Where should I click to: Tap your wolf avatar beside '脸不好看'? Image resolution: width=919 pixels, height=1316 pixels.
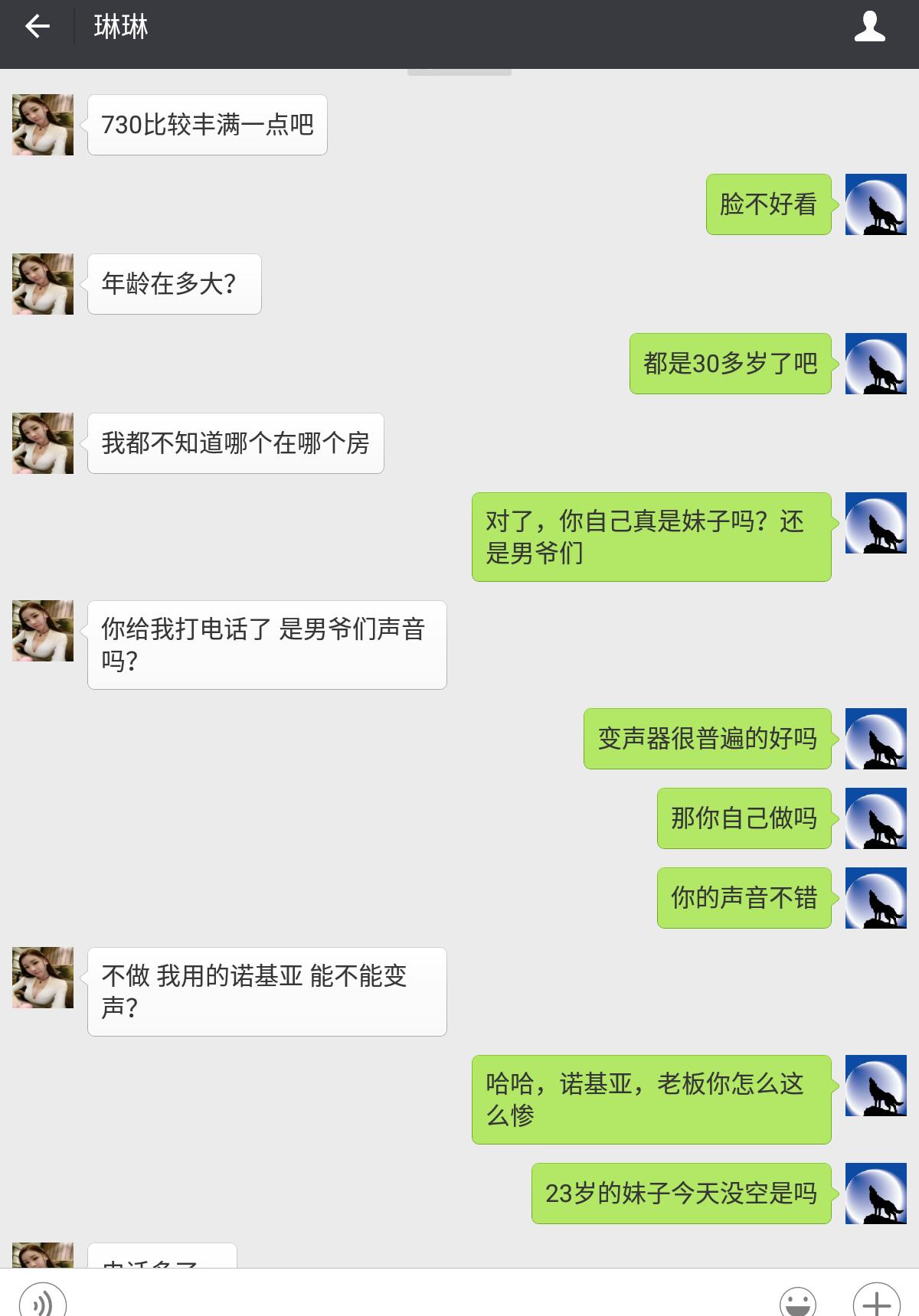tap(875, 204)
